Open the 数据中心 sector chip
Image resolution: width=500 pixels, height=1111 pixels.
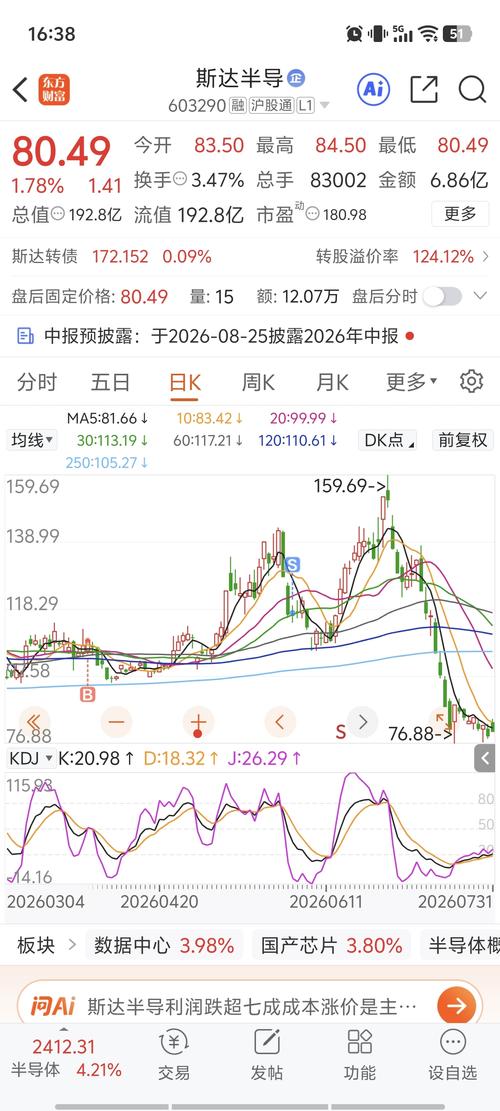(164, 945)
